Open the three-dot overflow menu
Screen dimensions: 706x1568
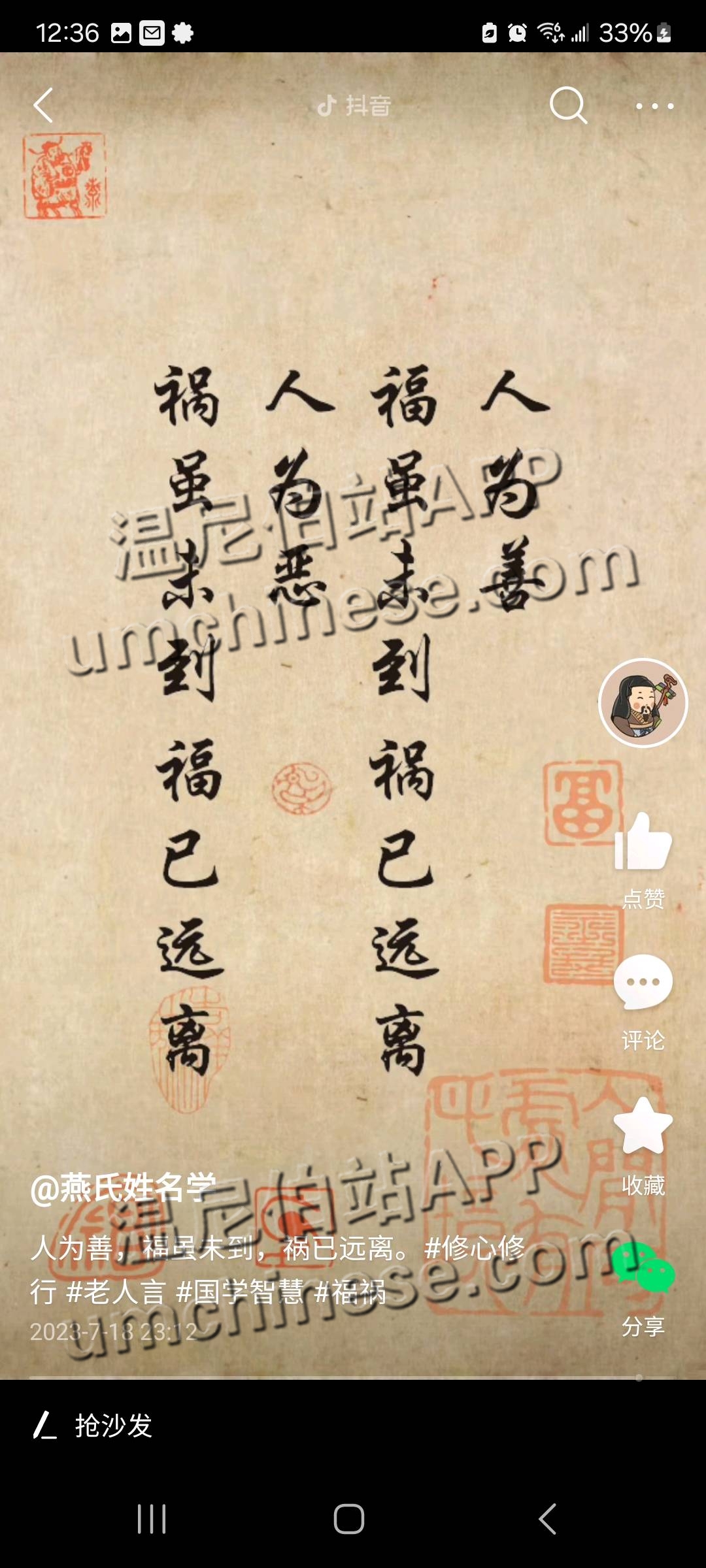tap(654, 106)
